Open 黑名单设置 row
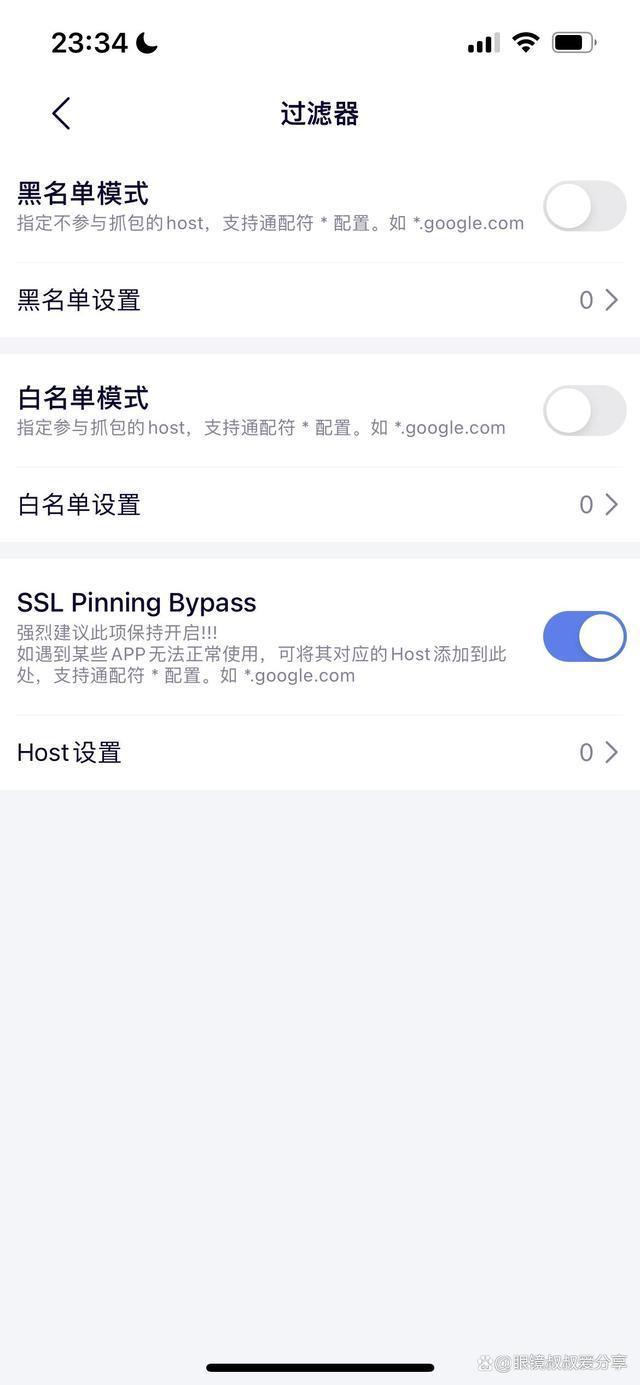Image resolution: width=640 pixels, height=1385 pixels. pyautogui.click(x=320, y=300)
